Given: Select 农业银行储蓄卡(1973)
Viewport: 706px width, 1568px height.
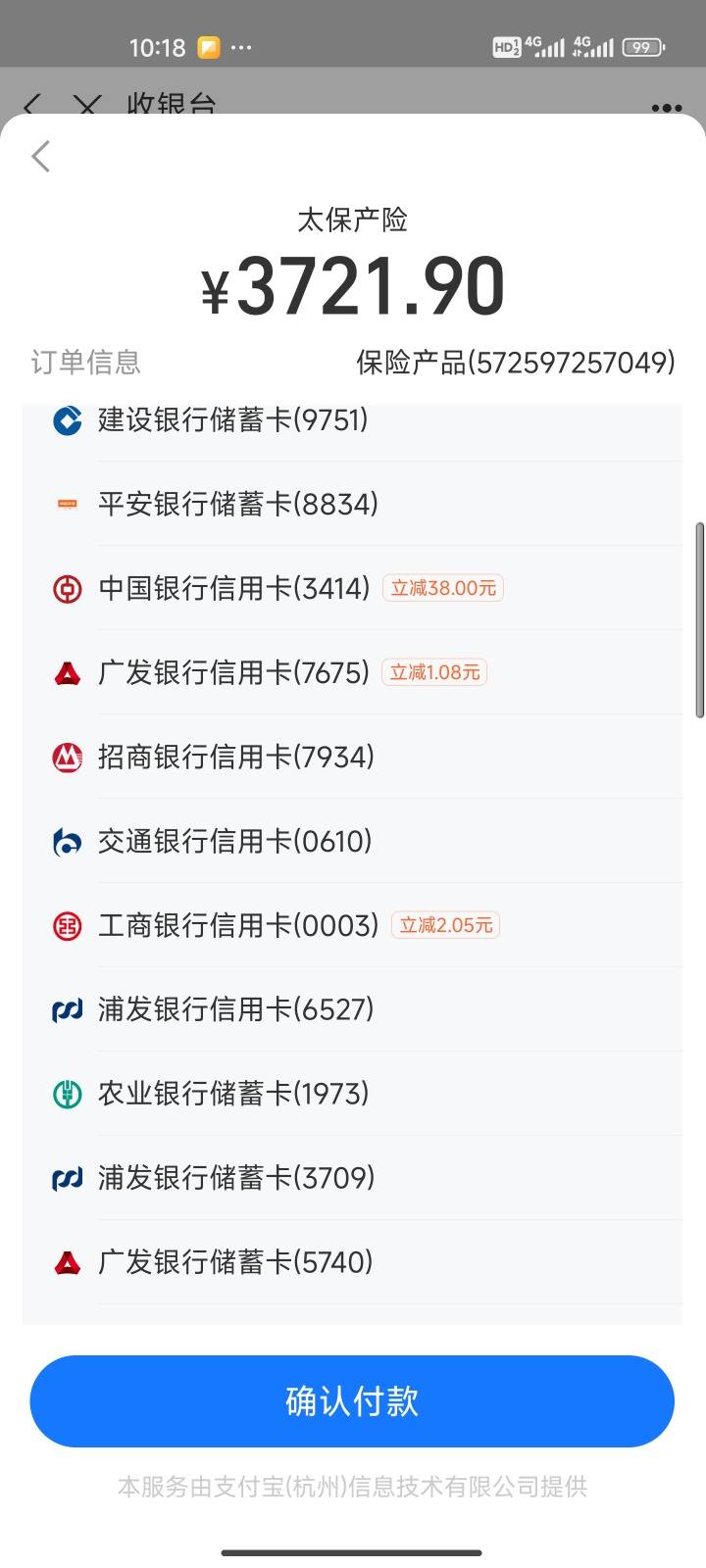Looking at the screenshot, I should point(352,1094).
